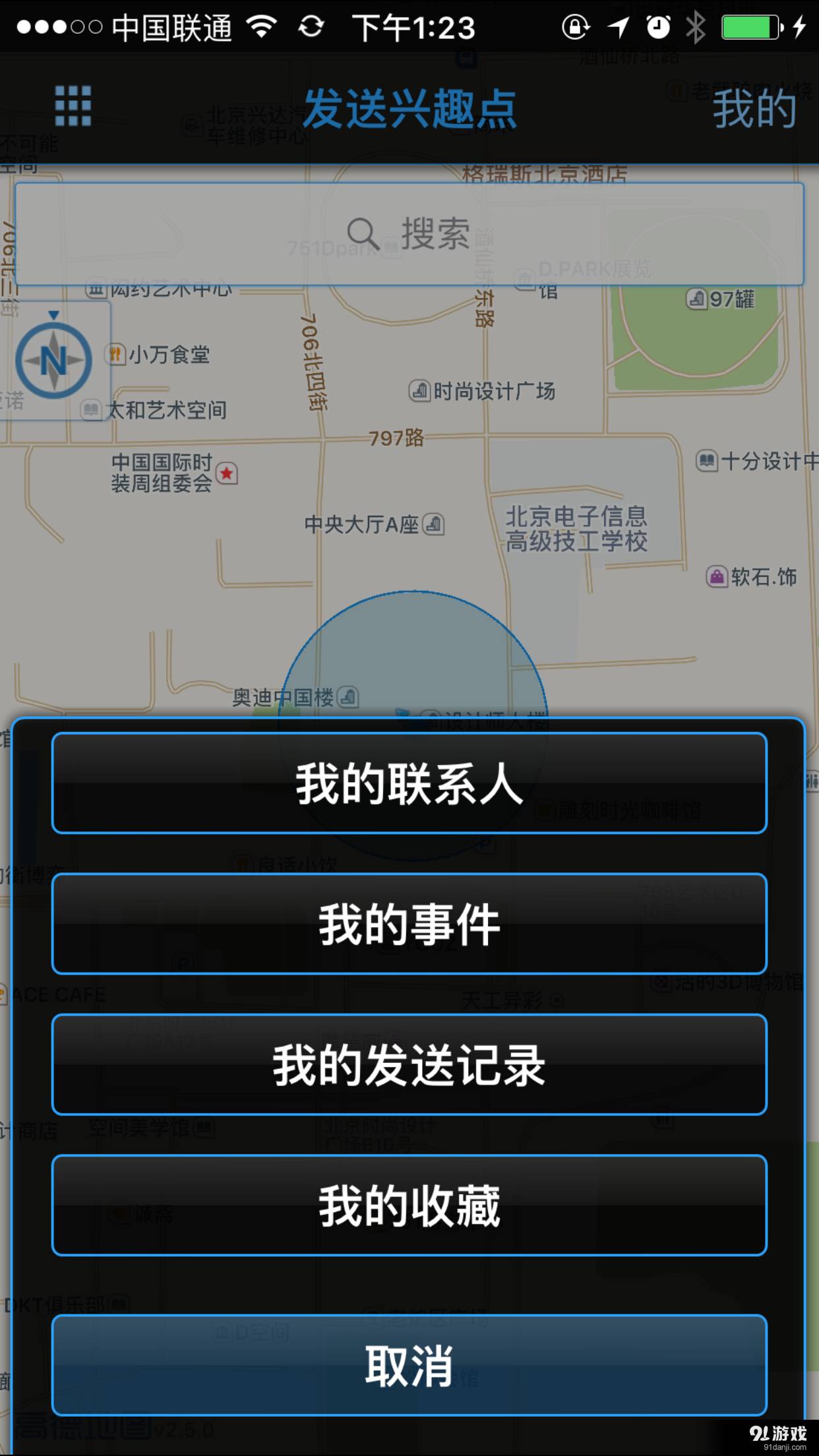Image resolution: width=819 pixels, height=1456 pixels.
Task: Select the restaurant icon beside 小万食堂
Action: pos(115,353)
